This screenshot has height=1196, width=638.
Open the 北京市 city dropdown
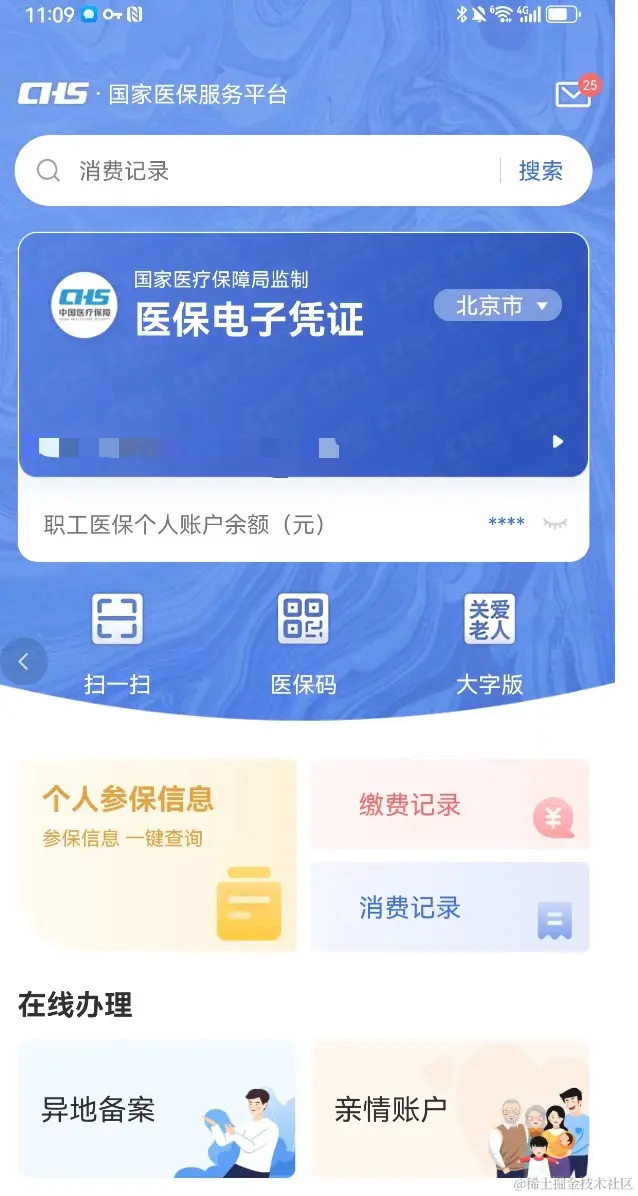click(498, 306)
